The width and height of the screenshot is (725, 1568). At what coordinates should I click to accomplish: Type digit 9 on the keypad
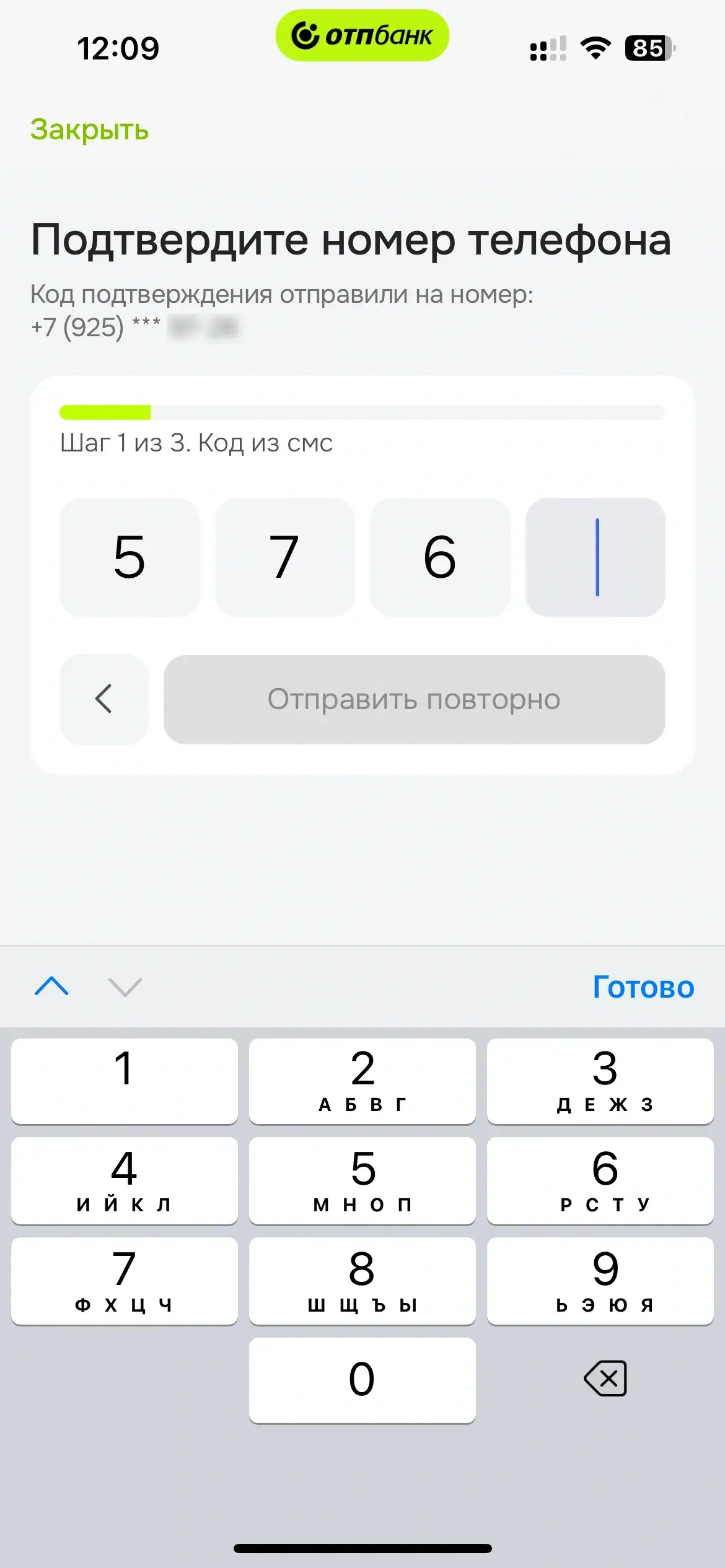tap(600, 1280)
